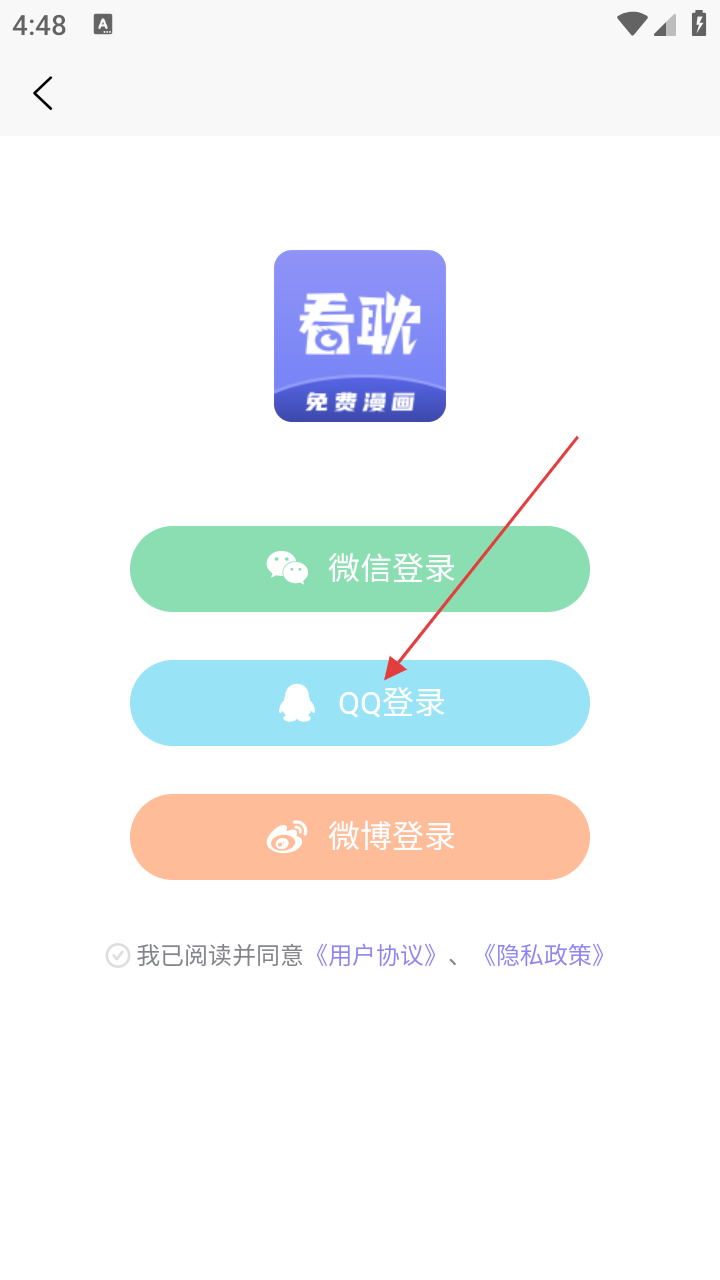
Task: Go back using the top-left arrow
Action: (x=42, y=93)
